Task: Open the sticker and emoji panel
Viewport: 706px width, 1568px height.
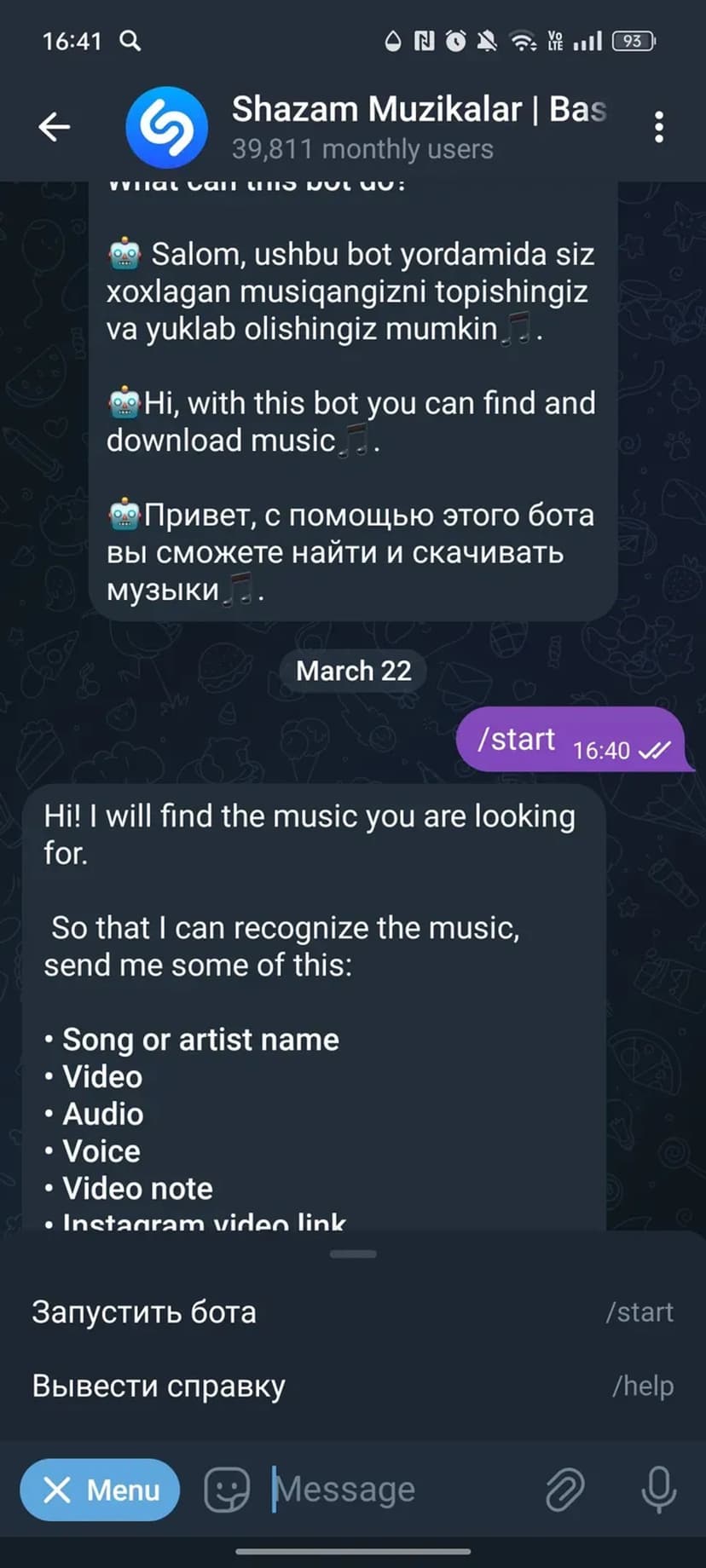Action: [227, 1490]
